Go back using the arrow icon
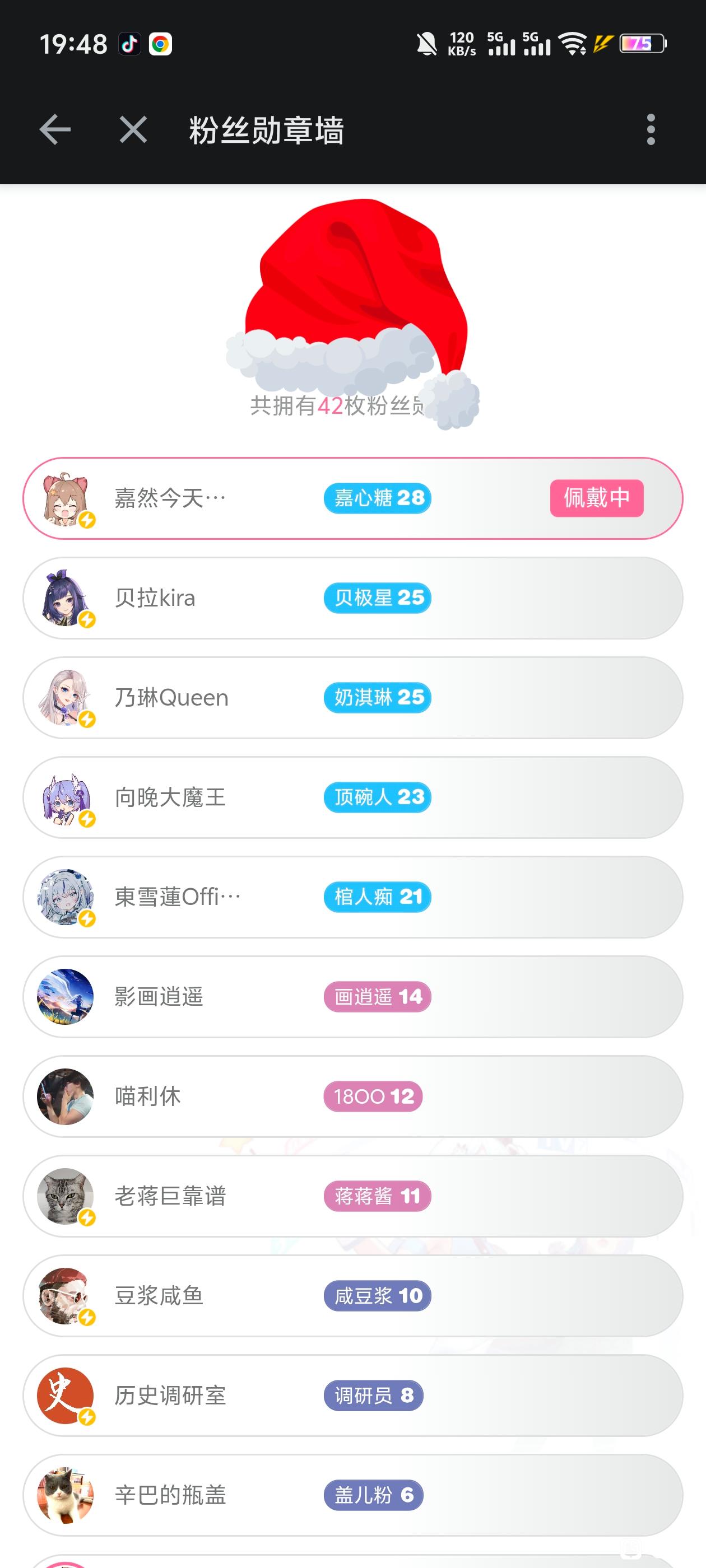 [55, 130]
